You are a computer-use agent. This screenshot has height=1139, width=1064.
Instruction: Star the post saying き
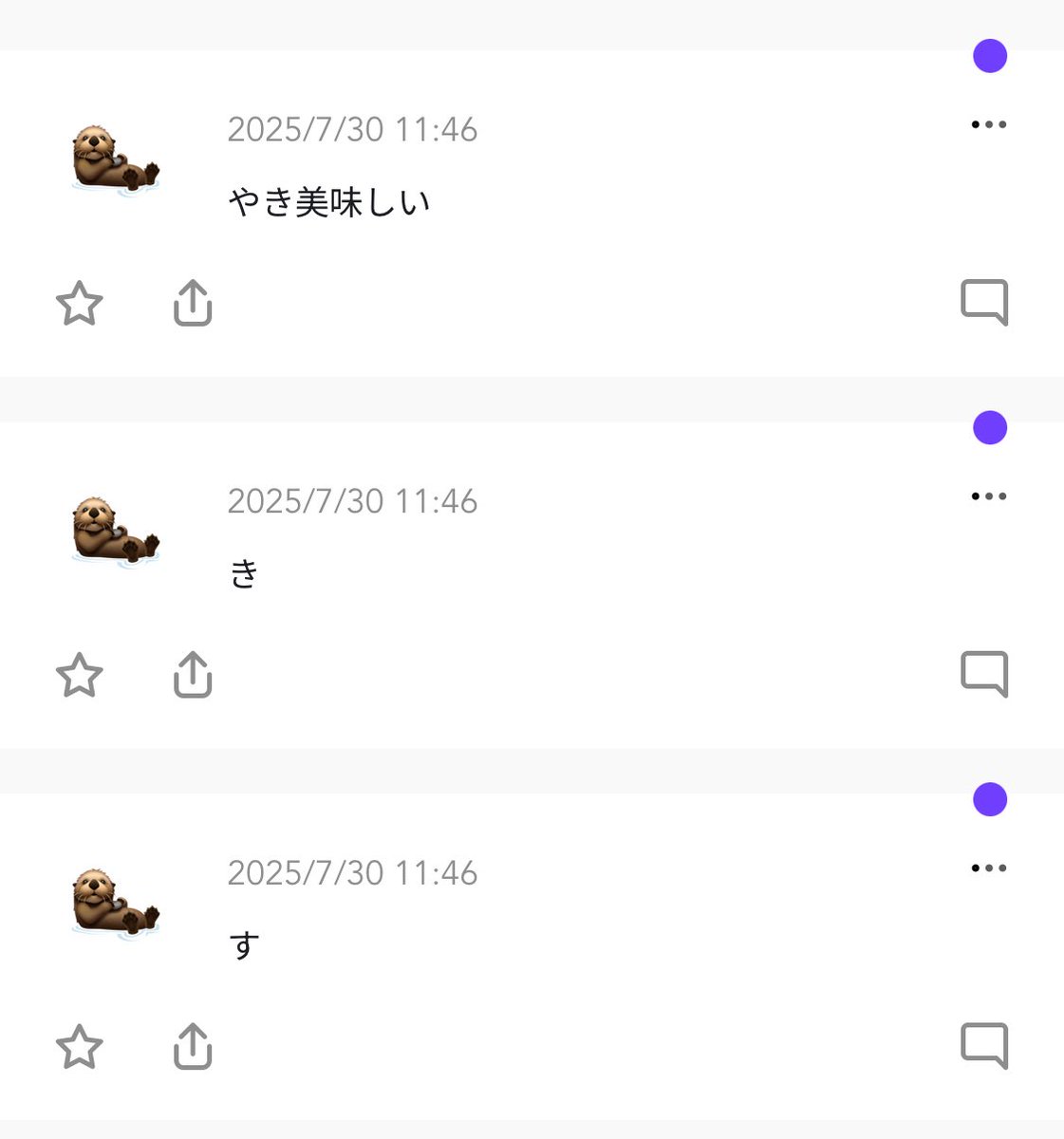[79, 676]
